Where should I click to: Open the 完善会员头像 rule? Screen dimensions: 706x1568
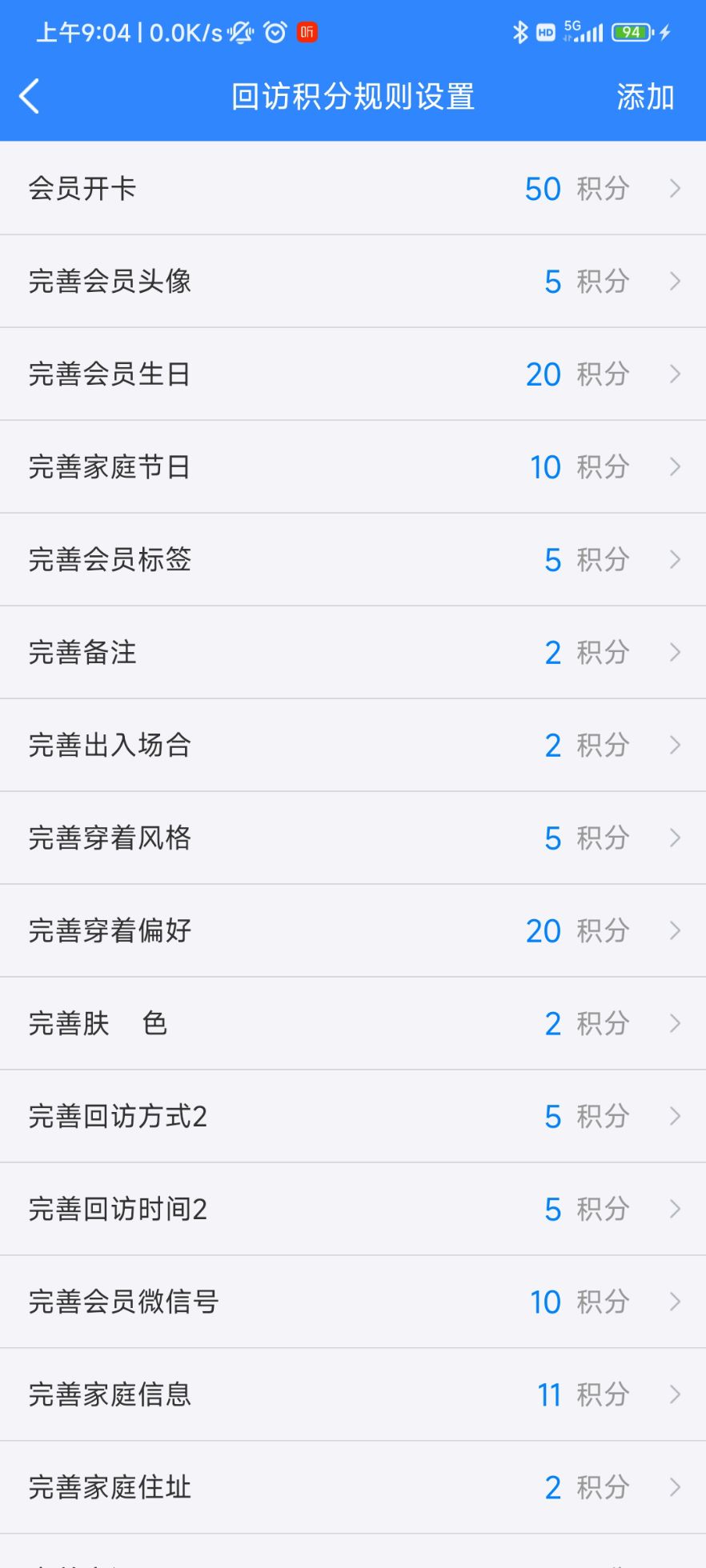click(x=352, y=282)
